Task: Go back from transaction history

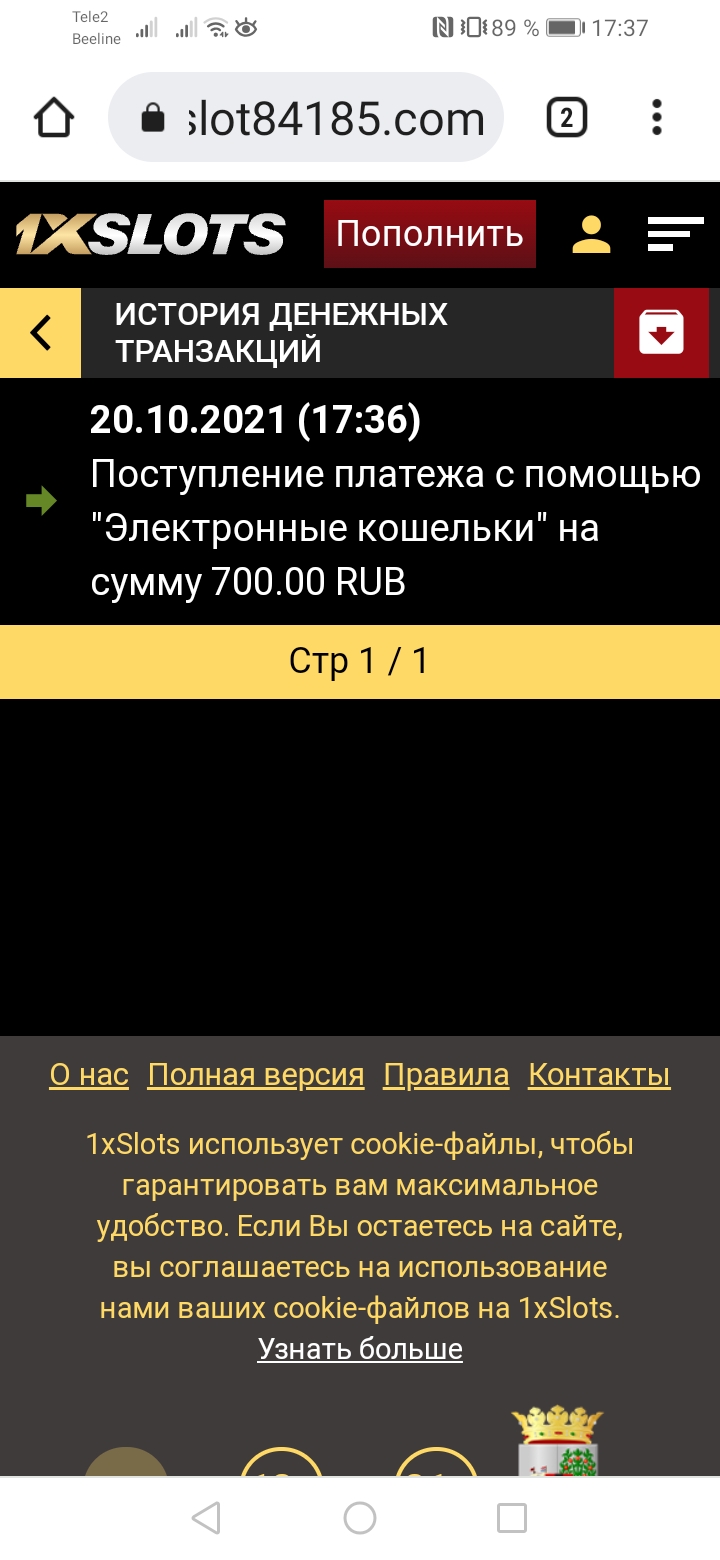Action: click(40, 333)
